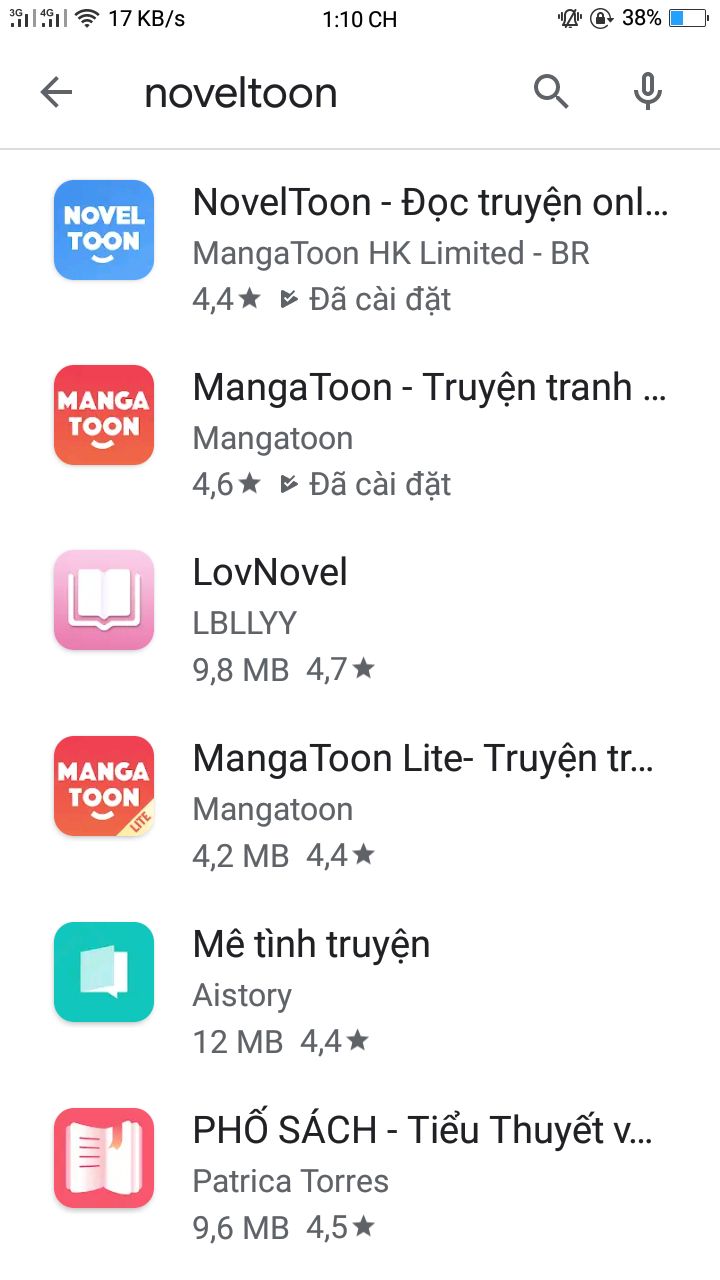Open the NovelToon app result
This screenshot has width=720, height=1280.
point(360,245)
